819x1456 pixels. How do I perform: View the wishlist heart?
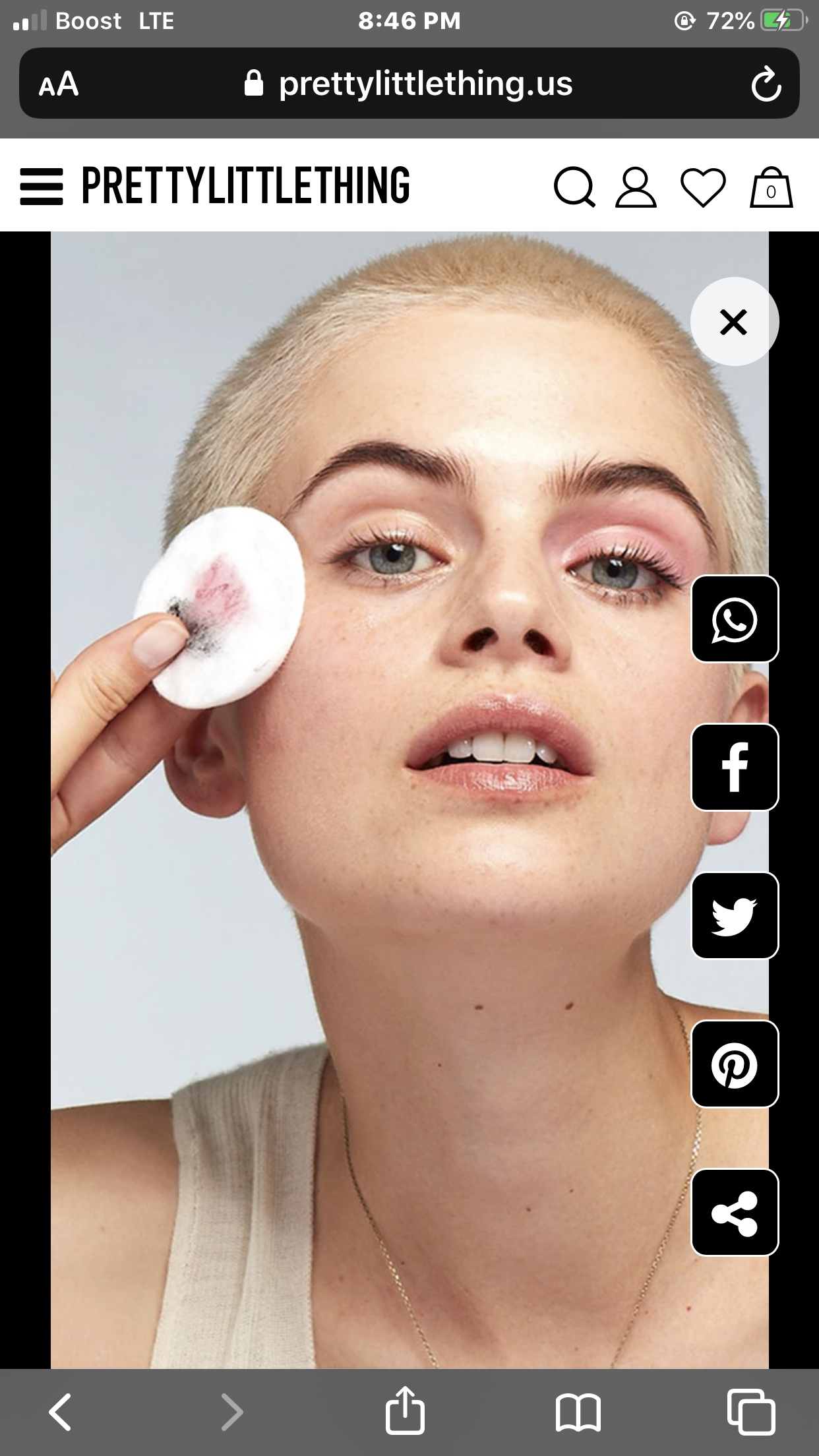(x=703, y=187)
